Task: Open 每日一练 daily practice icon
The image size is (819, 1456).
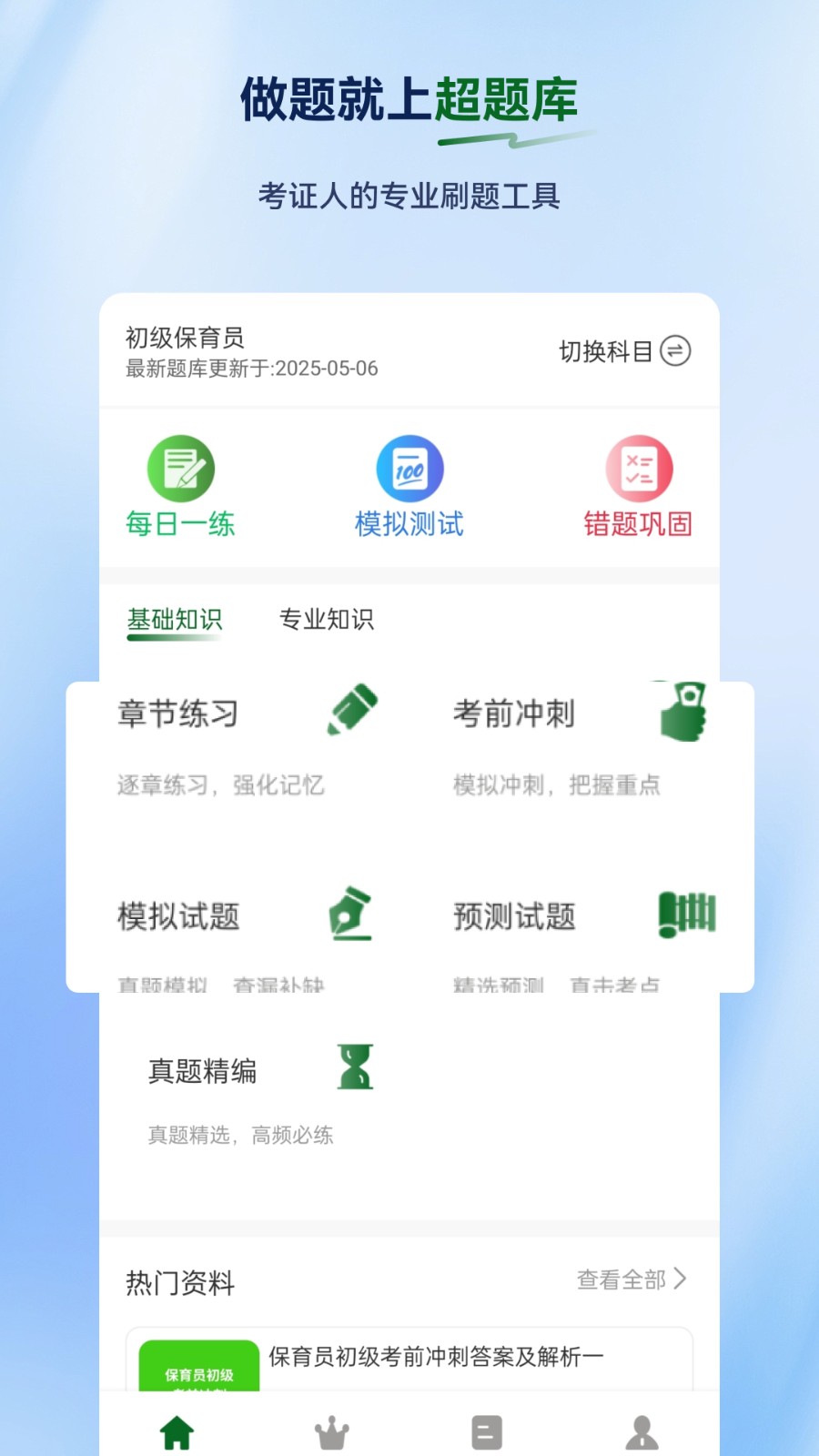Action: pos(179,467)
